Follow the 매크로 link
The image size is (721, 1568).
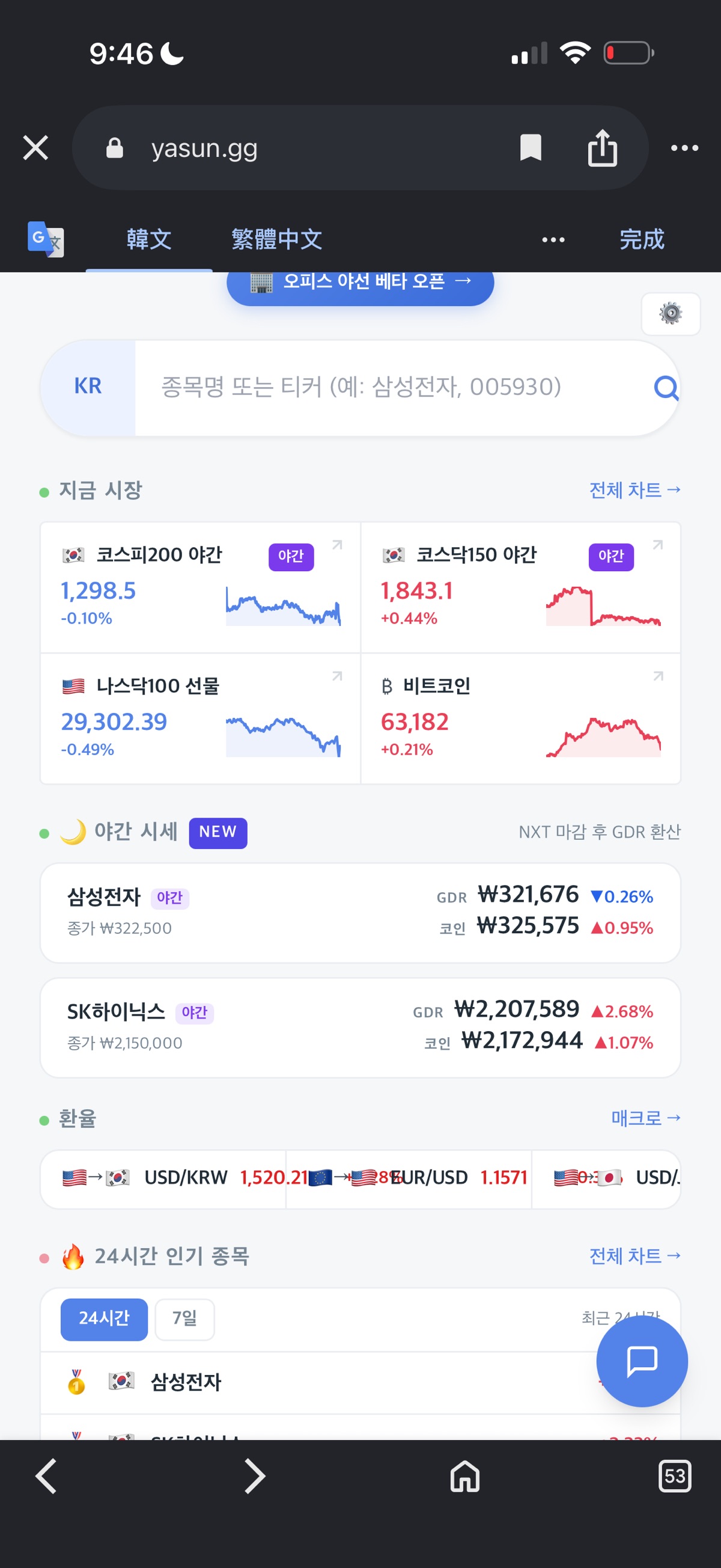pos(645,1118)
